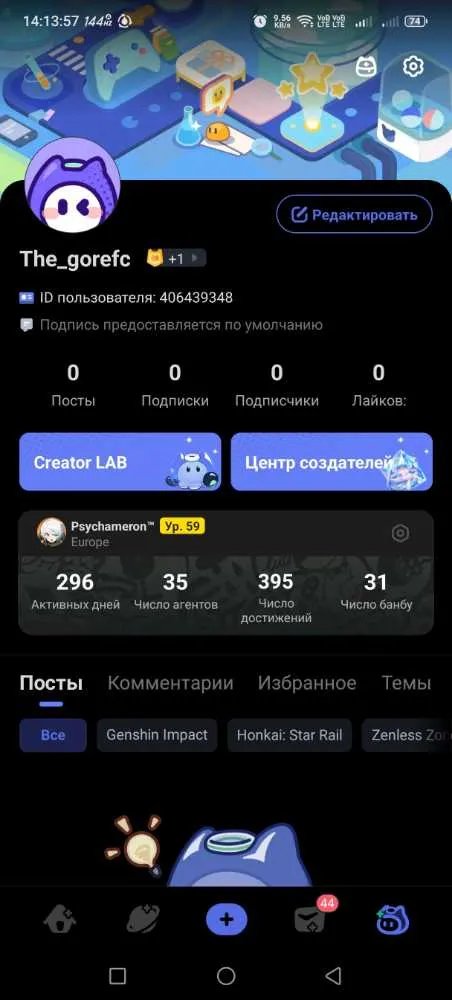
Task: Select the Honkai: Star Rail chip
Action: point(289,735)
